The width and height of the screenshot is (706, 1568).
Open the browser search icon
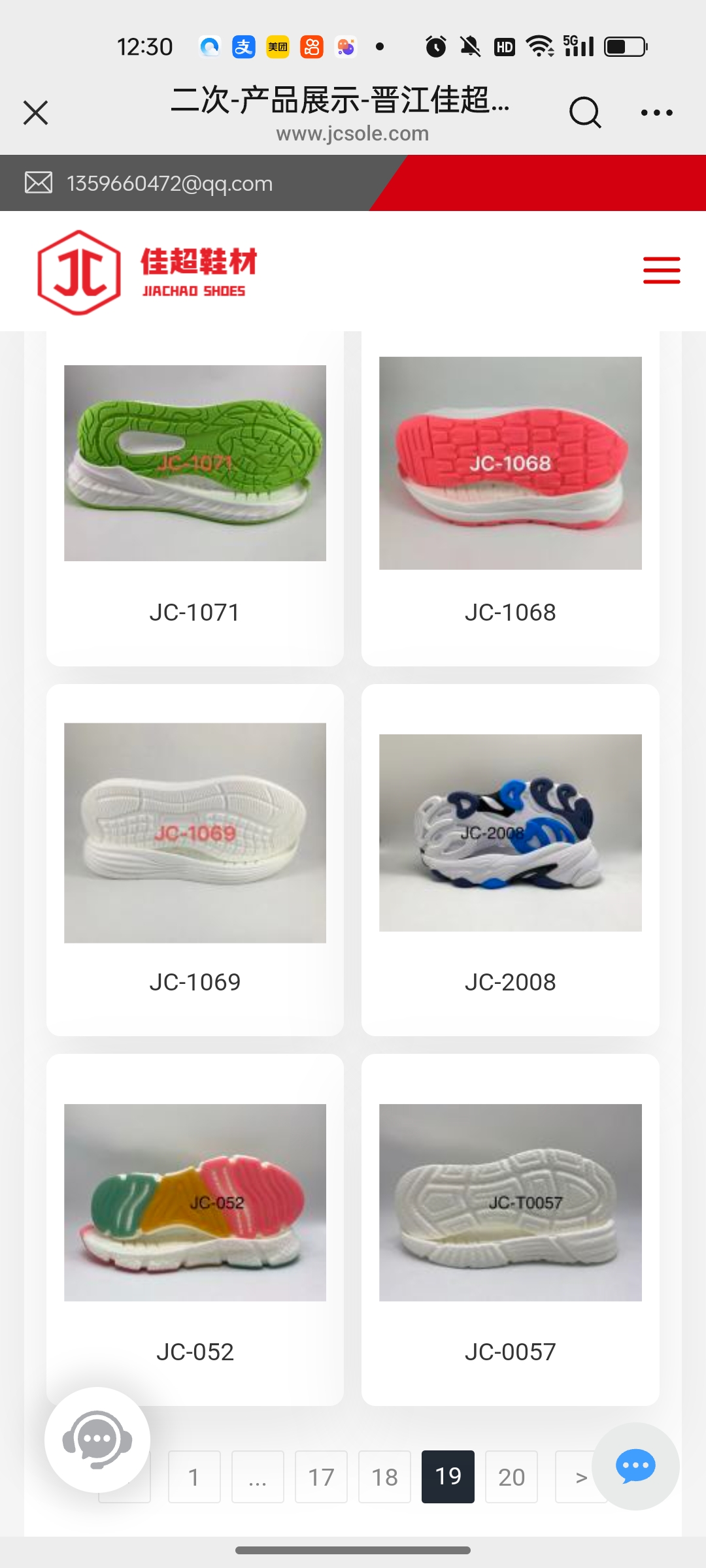pyautogui.click(x=584, y=112)
